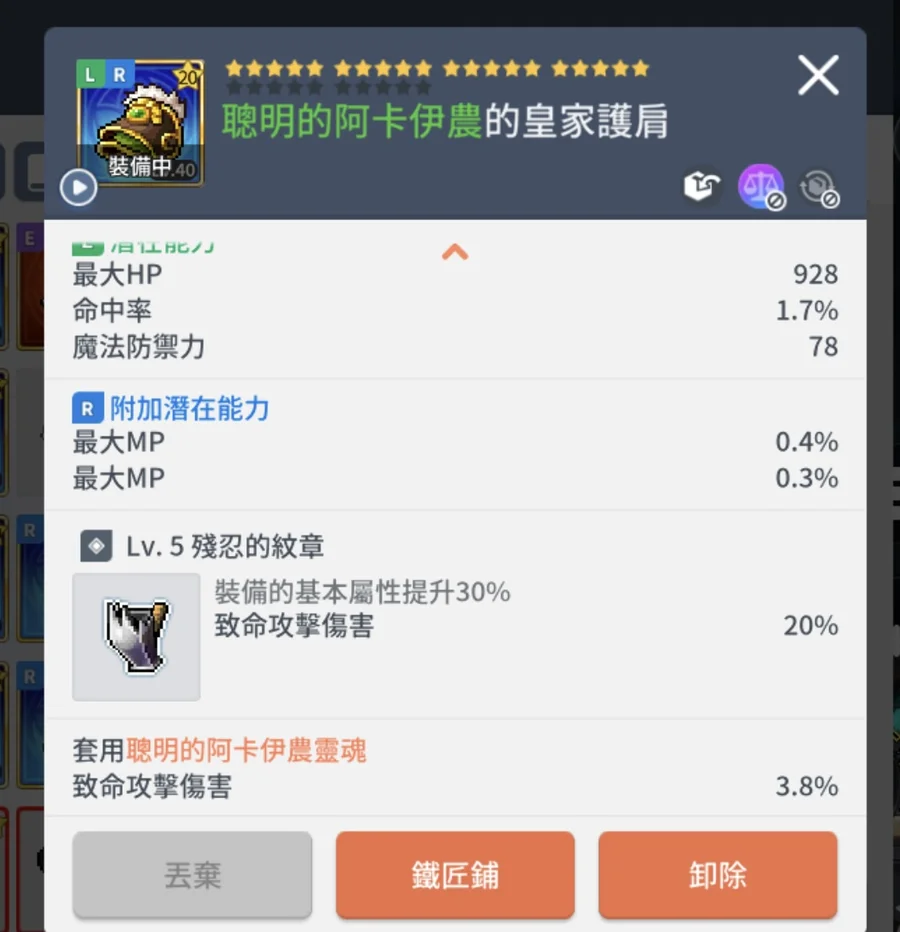Close the equipment detail dialog
Screen dimensions: 900x932
pyautogui.click(x=817, y=76)
